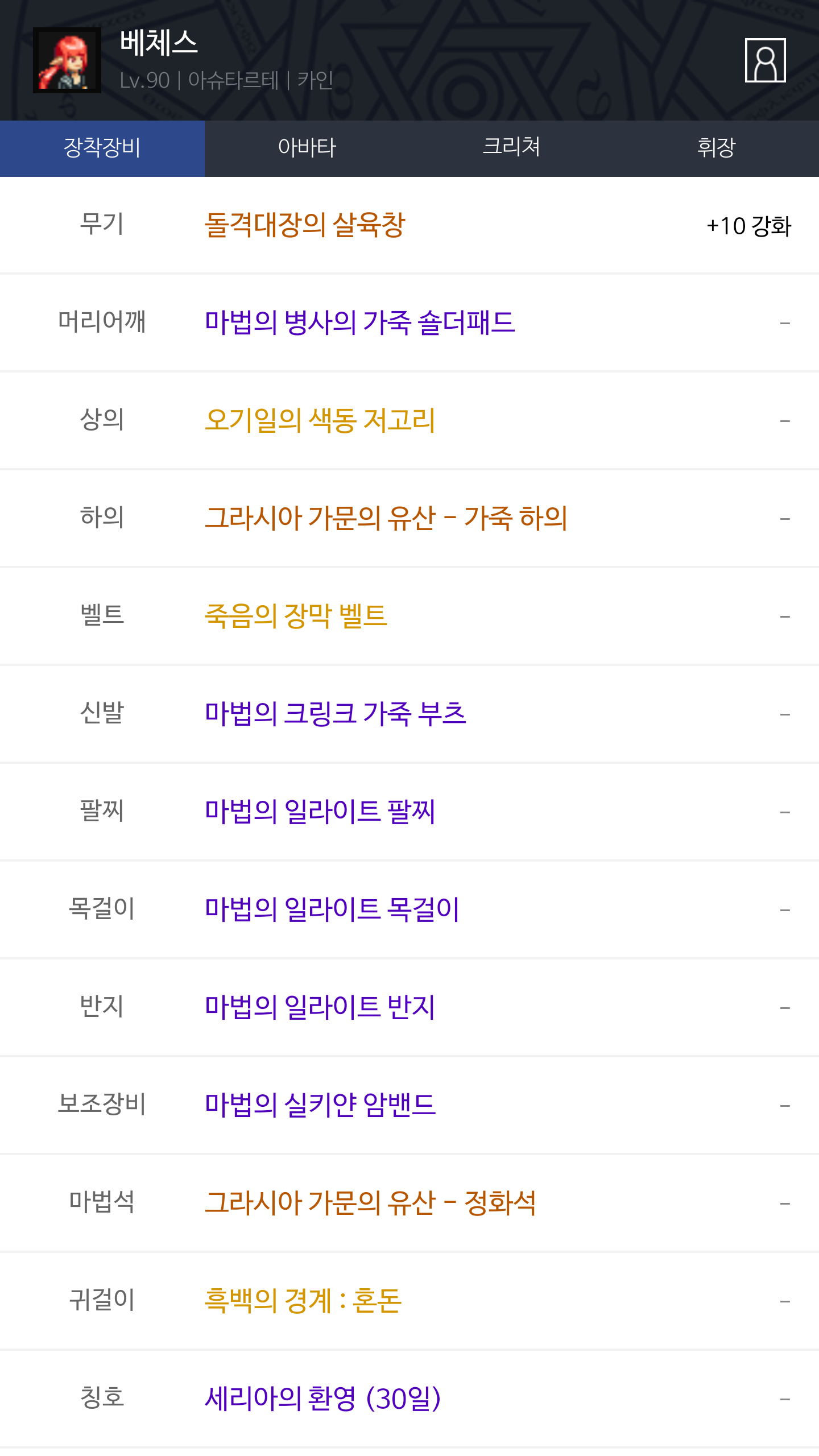
Task: Switch to the 크리쳐 tab
Action: click(x=511, y=148)
